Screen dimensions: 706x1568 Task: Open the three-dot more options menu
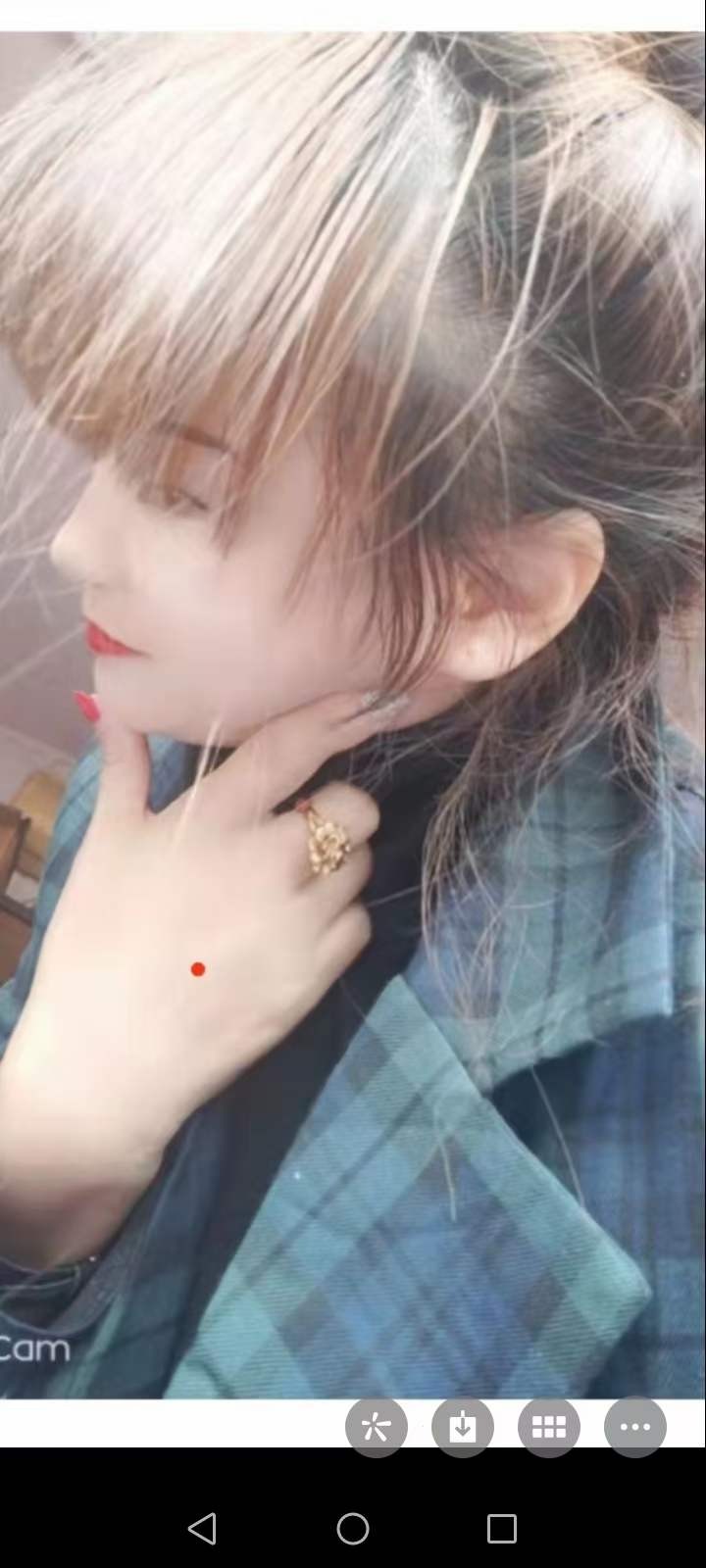coord(635,1427)
